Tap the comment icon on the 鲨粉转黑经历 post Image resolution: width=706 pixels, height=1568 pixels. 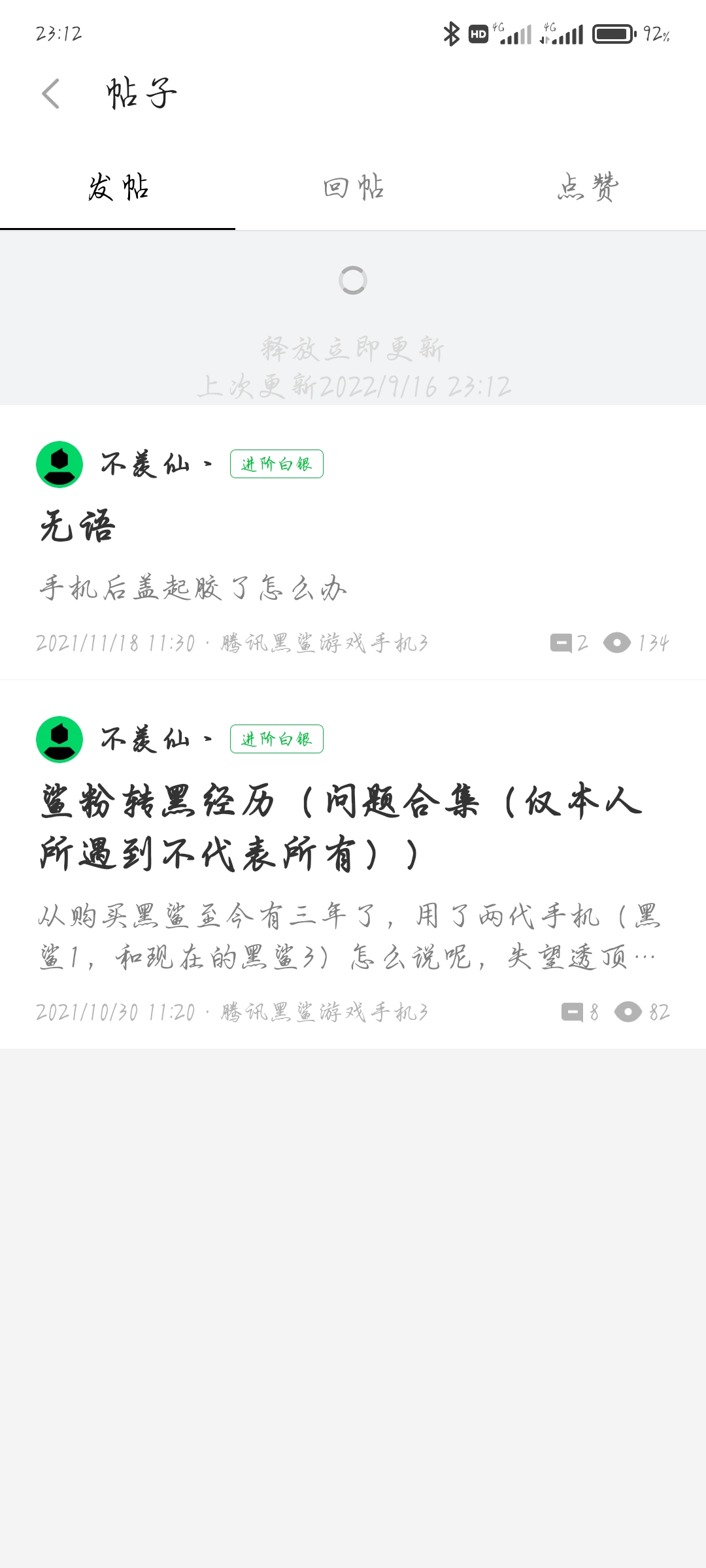[572, 1012]
